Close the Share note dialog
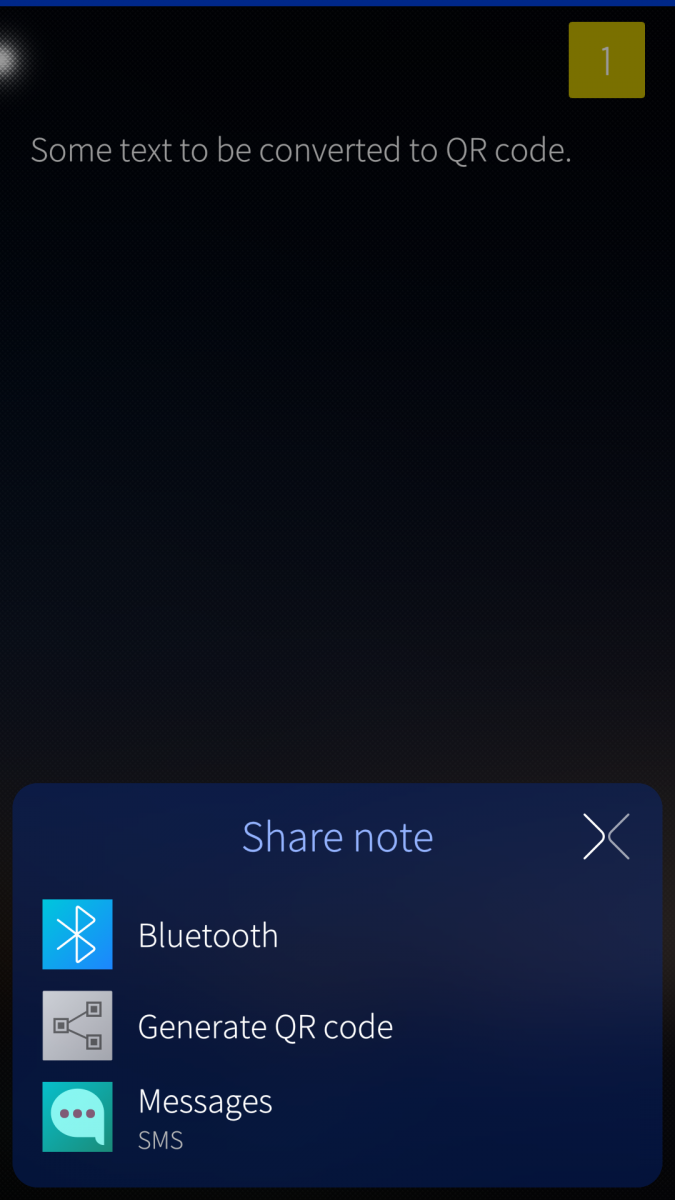The image size is (675, 1200). coord(606,837)
